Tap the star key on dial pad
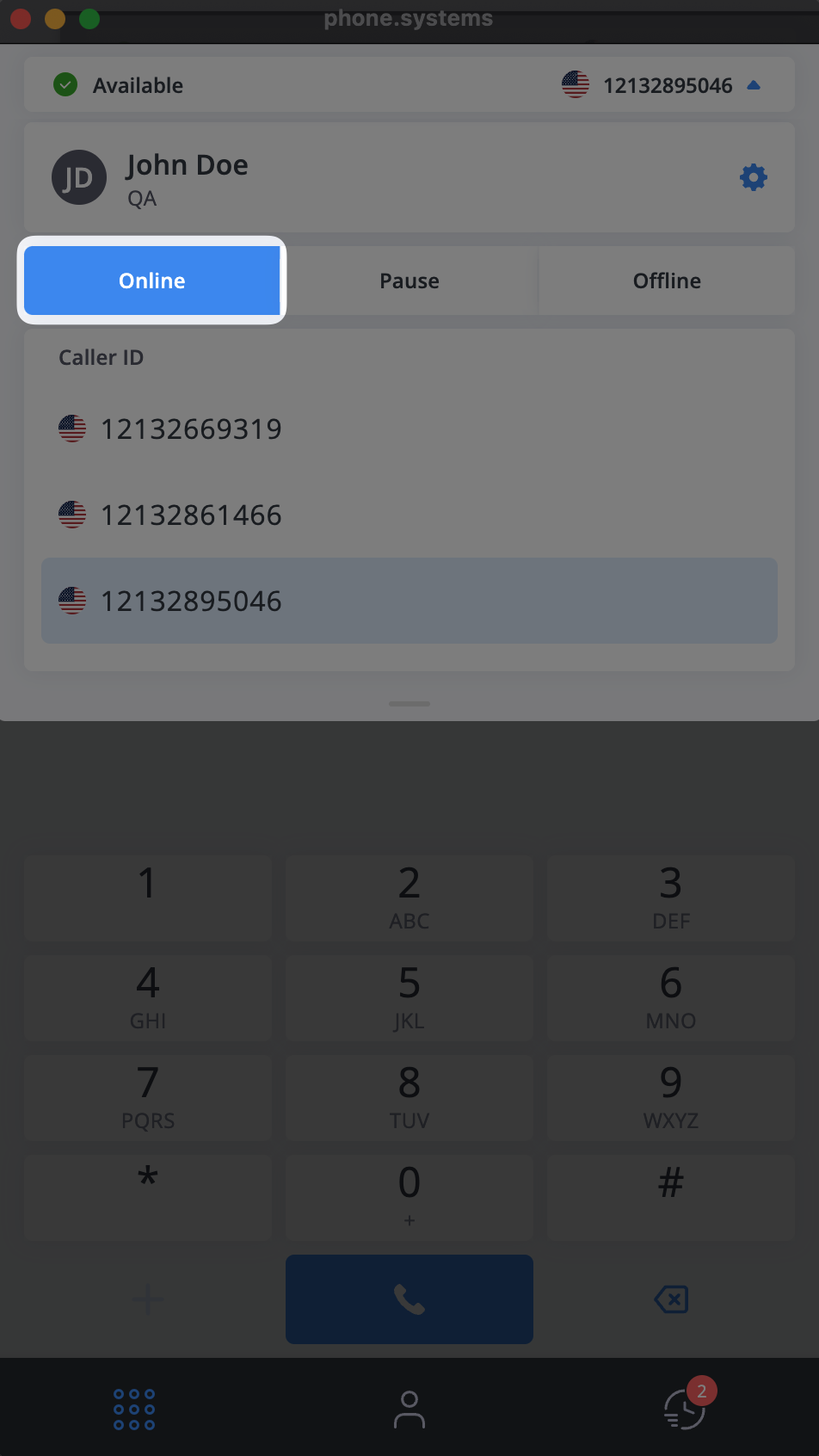 point(148,1198)
